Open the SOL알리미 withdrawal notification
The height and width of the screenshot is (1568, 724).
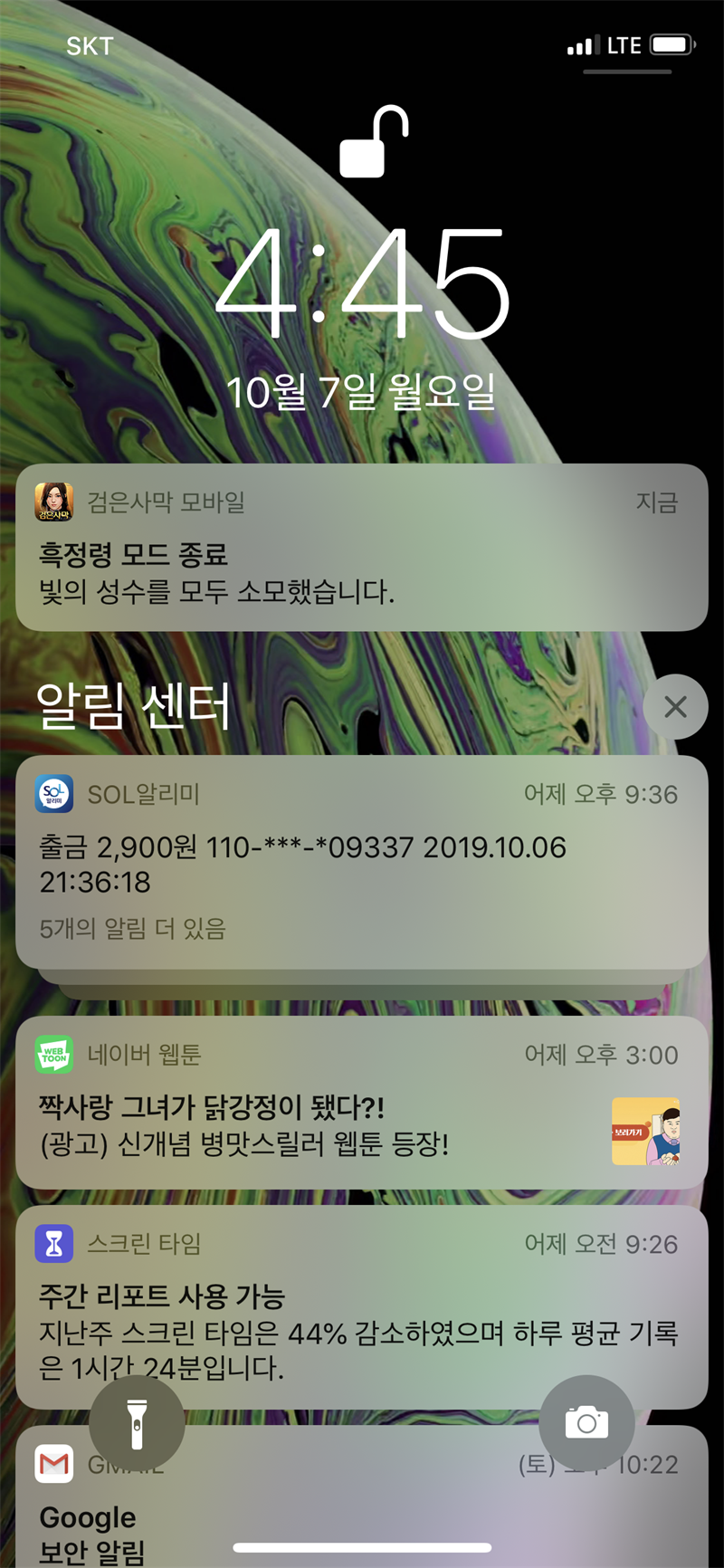pyautogui.click(x=362, y=862)
